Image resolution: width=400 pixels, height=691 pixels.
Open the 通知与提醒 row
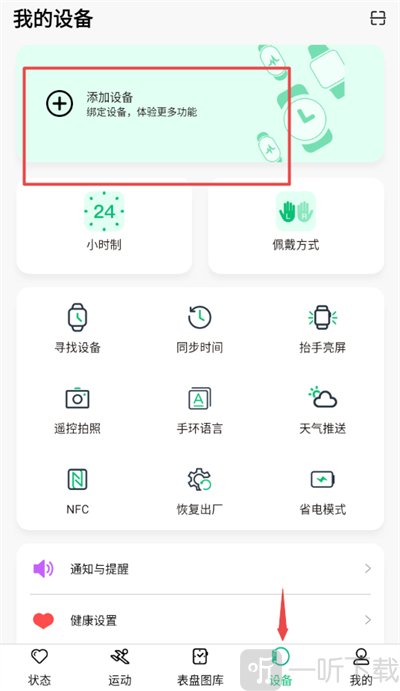pos(200,568)
